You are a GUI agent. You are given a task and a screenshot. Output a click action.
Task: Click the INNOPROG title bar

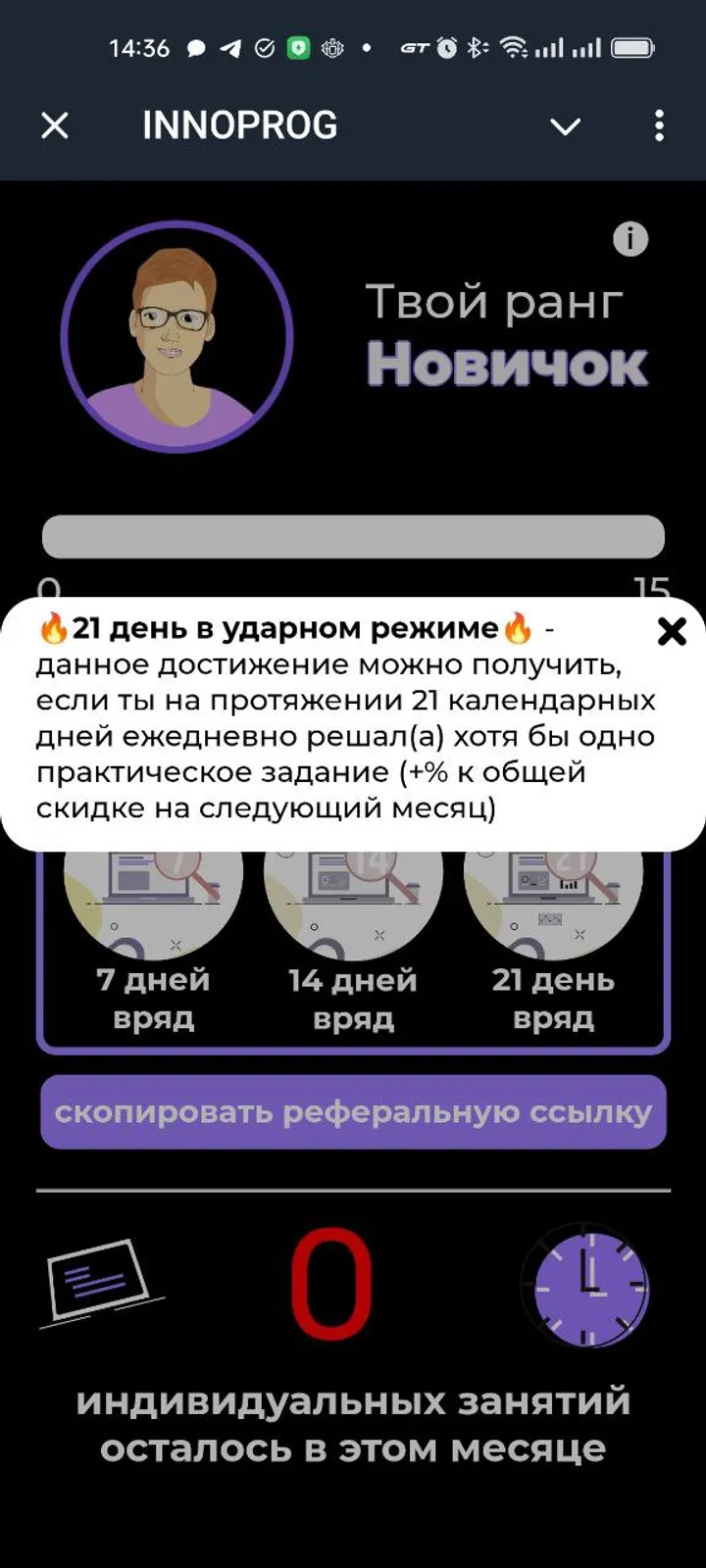click(x=240, y=125)
